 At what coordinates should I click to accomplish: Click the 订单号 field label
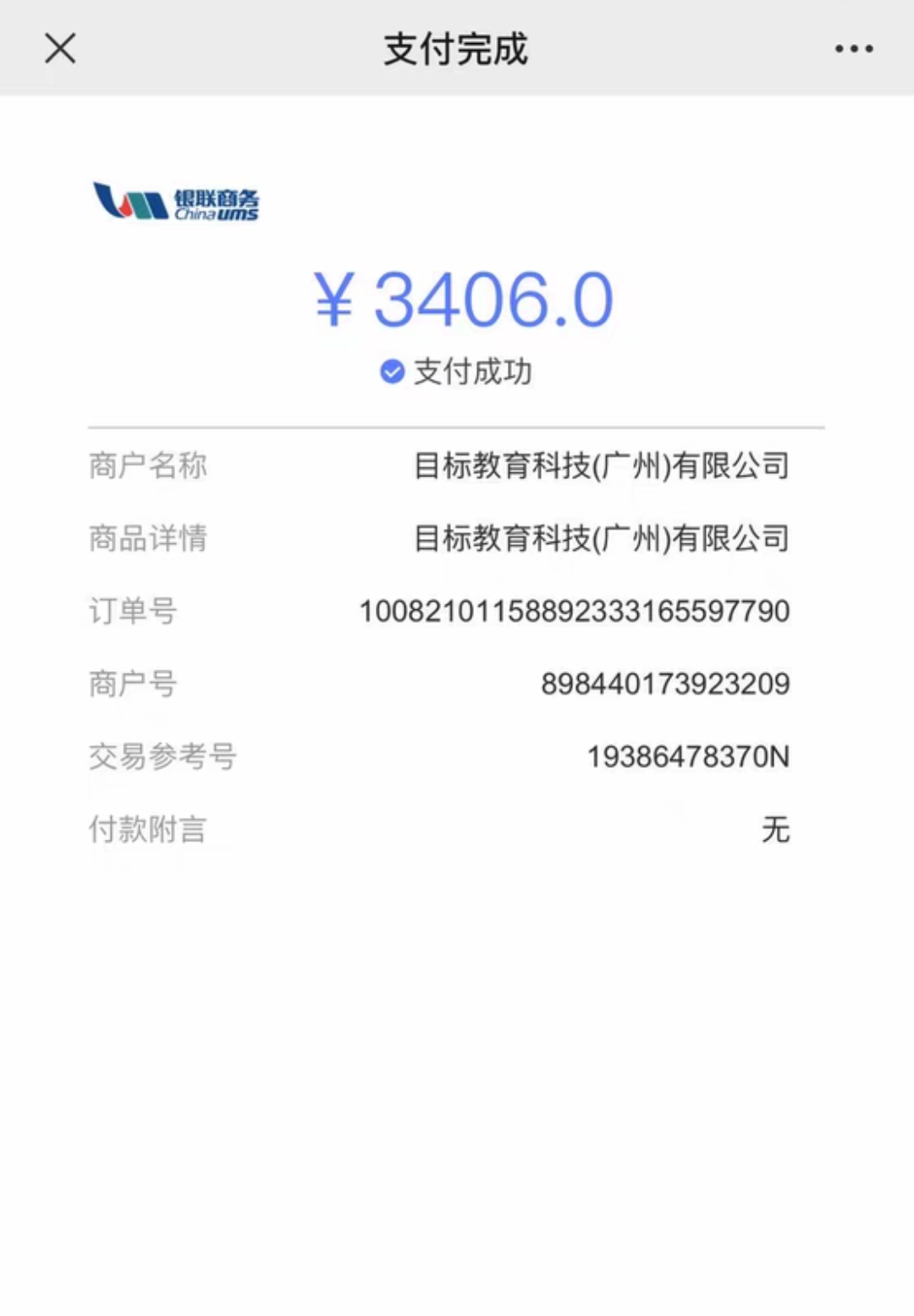[132, 611]
